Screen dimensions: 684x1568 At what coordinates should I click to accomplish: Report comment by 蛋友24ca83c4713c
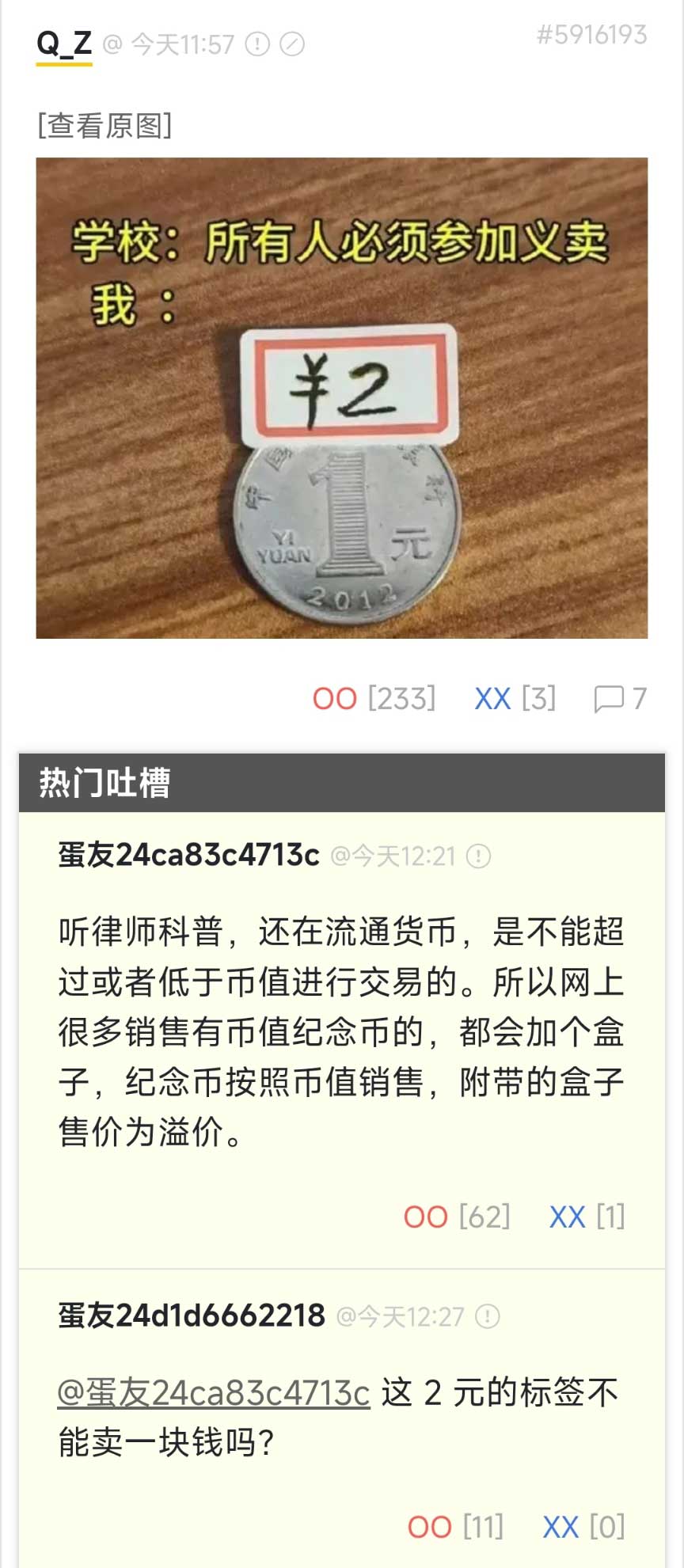click(478, 856)
